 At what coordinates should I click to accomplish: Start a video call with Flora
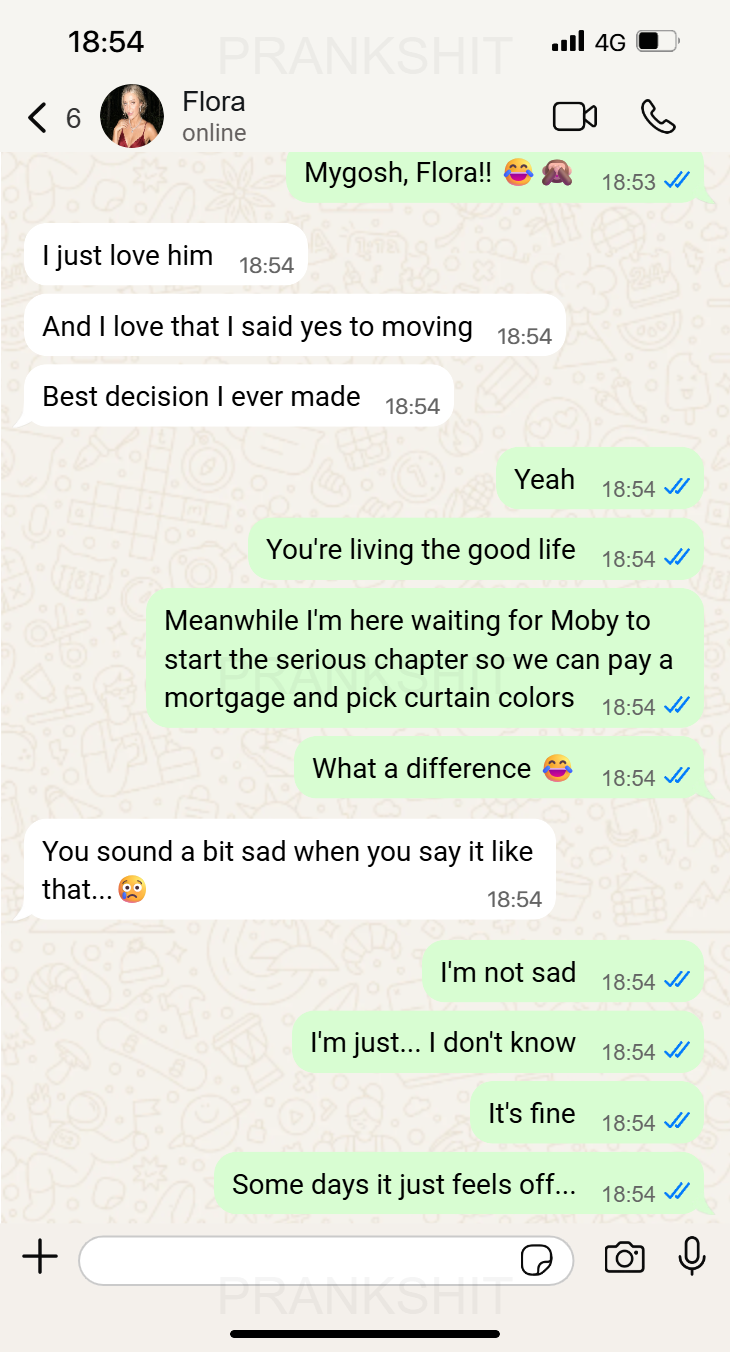575,117
